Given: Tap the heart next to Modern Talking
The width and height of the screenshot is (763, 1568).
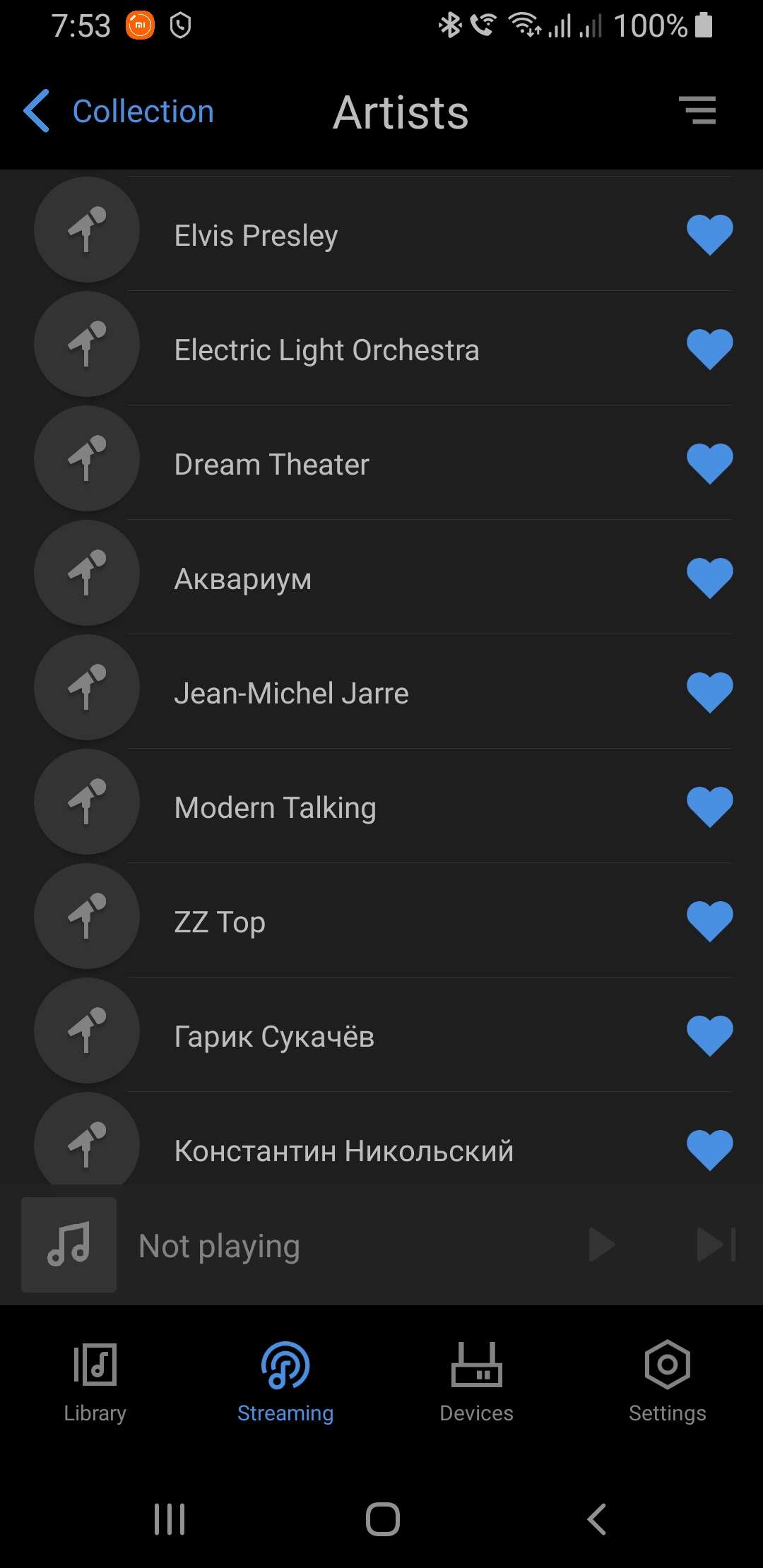Looking at the screenshot, I should point(709,807).
